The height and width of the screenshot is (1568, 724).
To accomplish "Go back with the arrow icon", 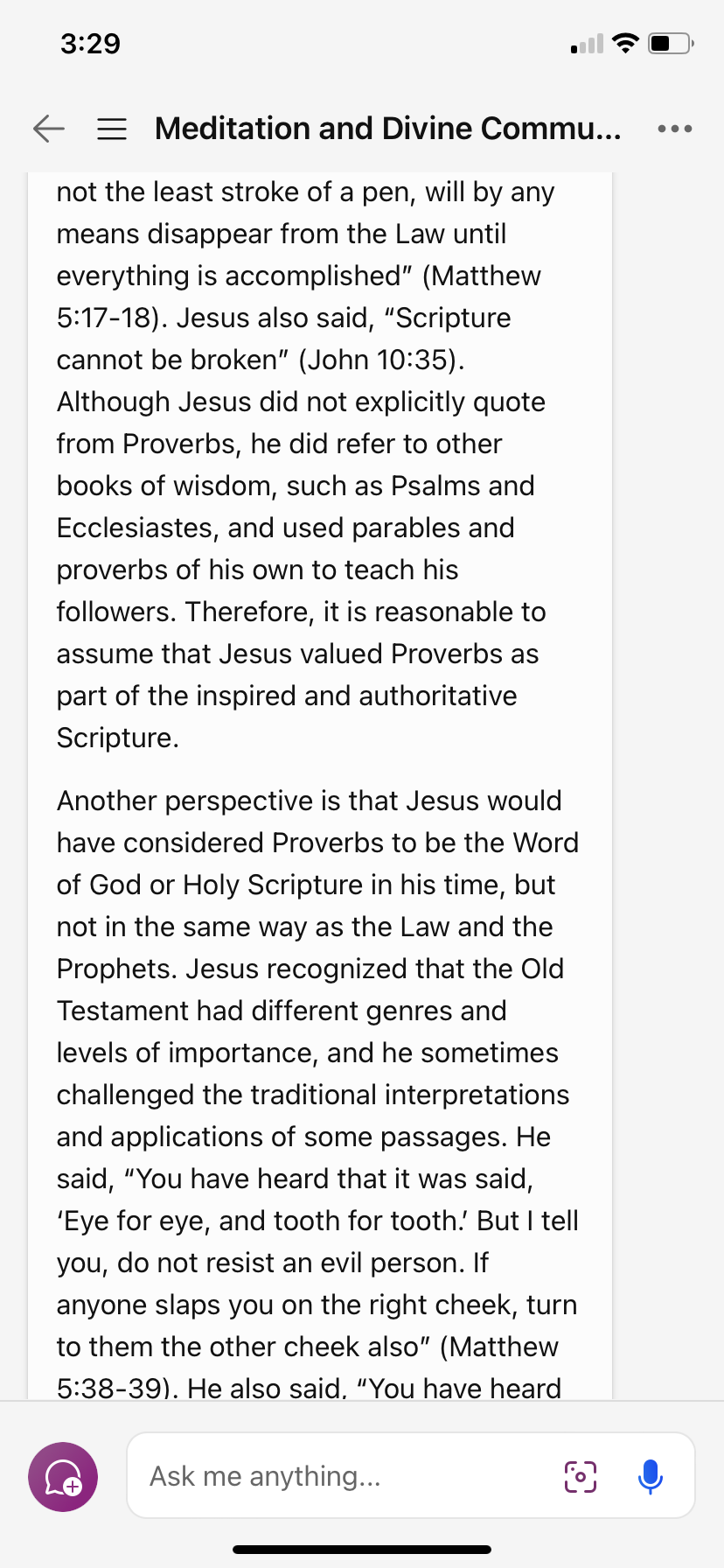I will tap(49, 129).
